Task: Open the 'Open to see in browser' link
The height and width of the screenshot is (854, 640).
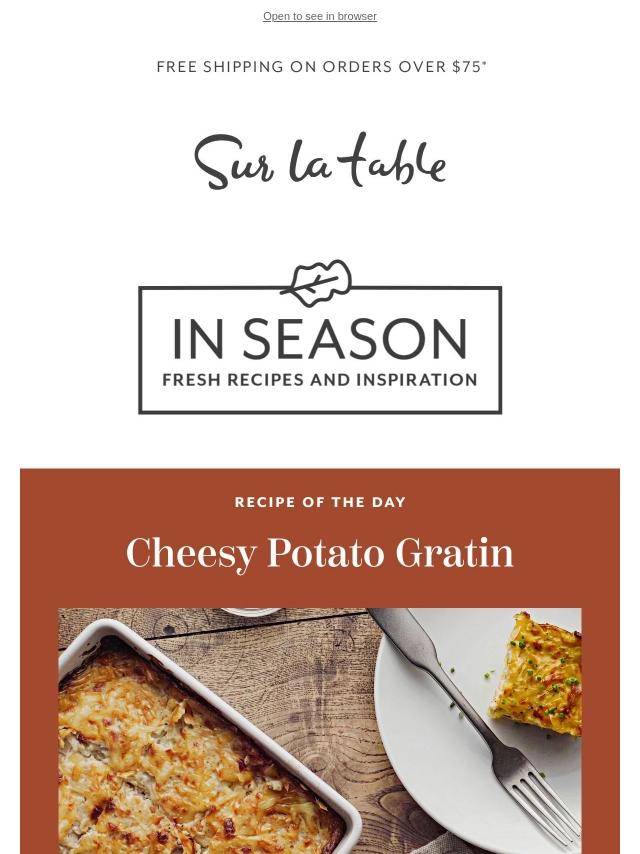Action: (x=319, y=16)
